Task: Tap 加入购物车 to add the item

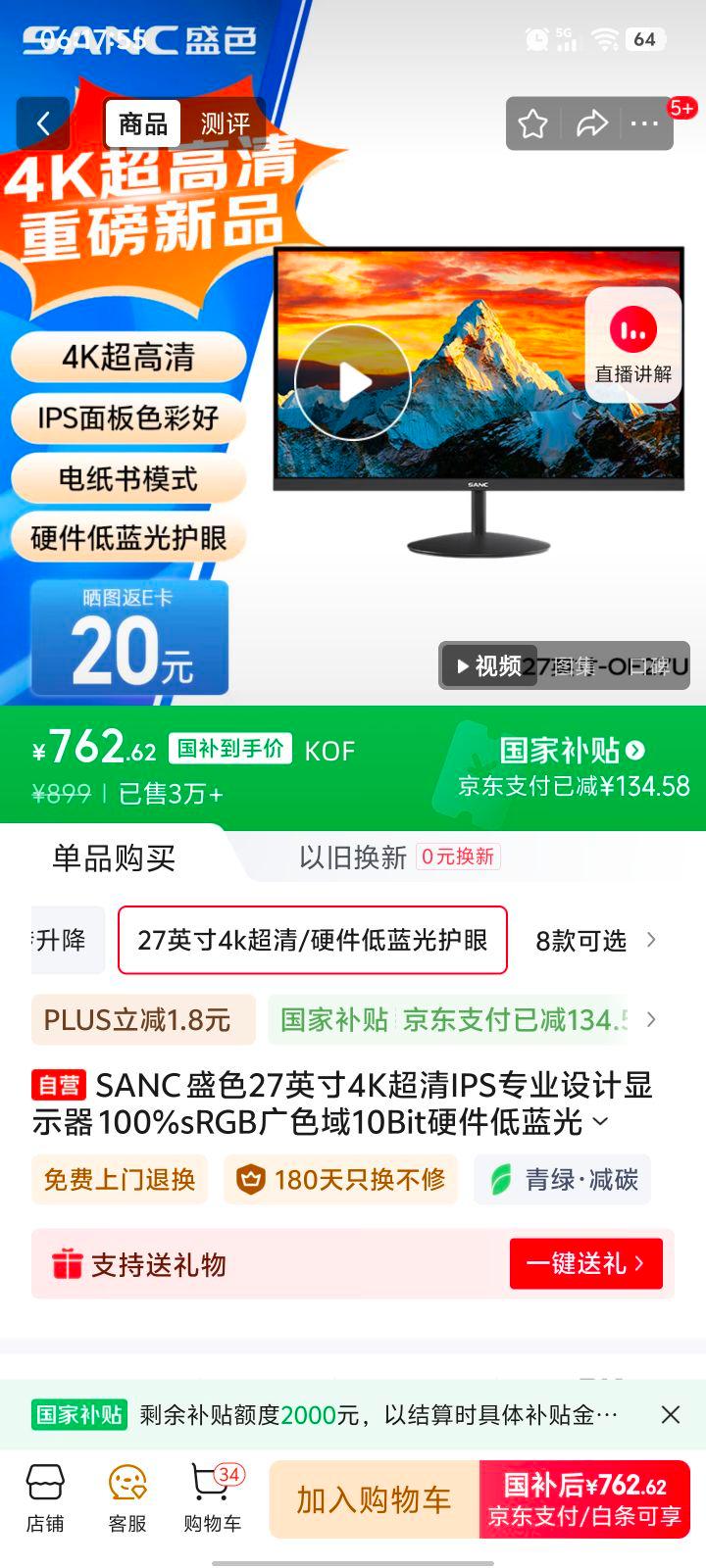Action: (374, 1499)
